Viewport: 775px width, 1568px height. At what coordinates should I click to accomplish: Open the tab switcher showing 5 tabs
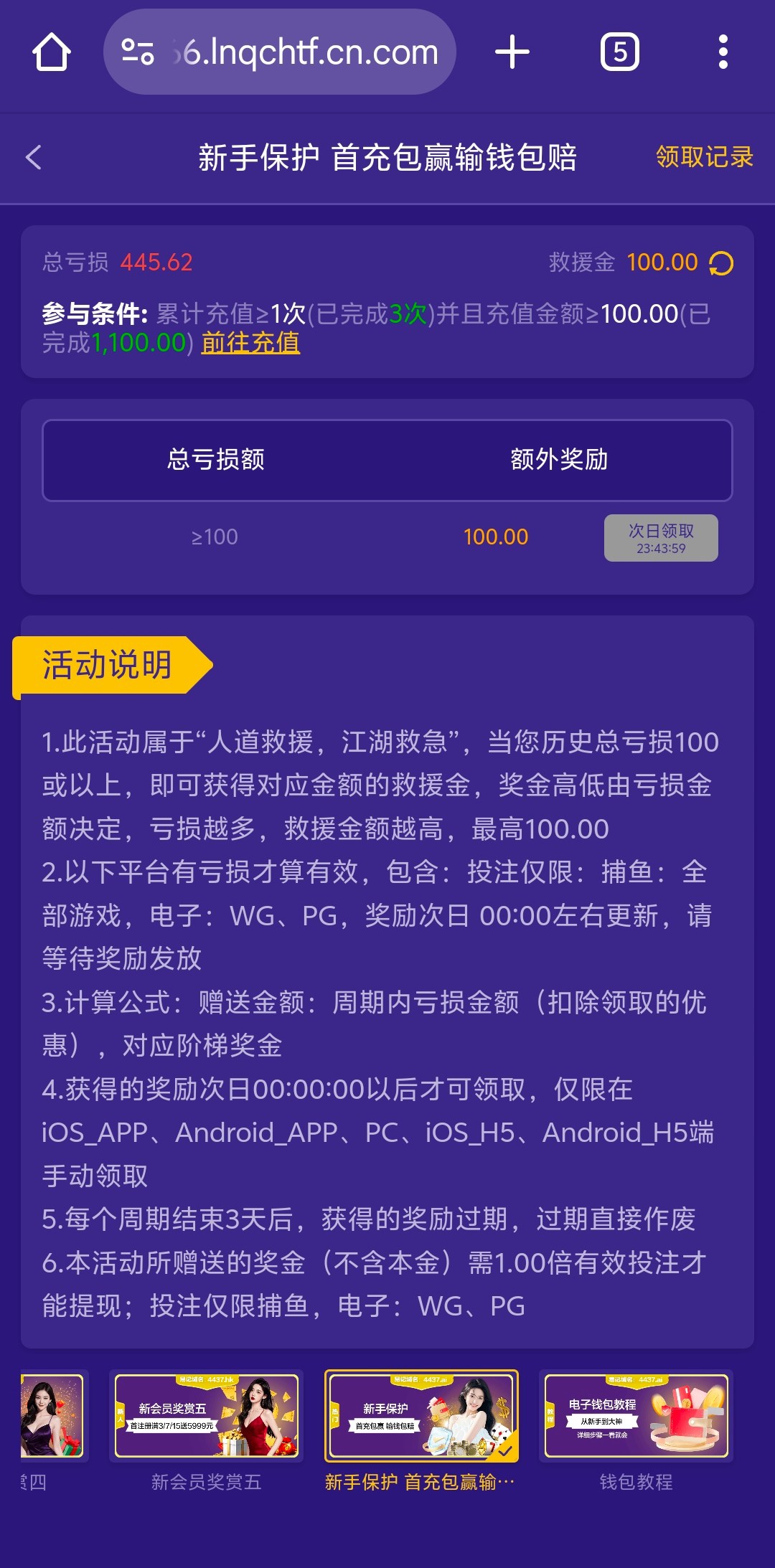619,52
